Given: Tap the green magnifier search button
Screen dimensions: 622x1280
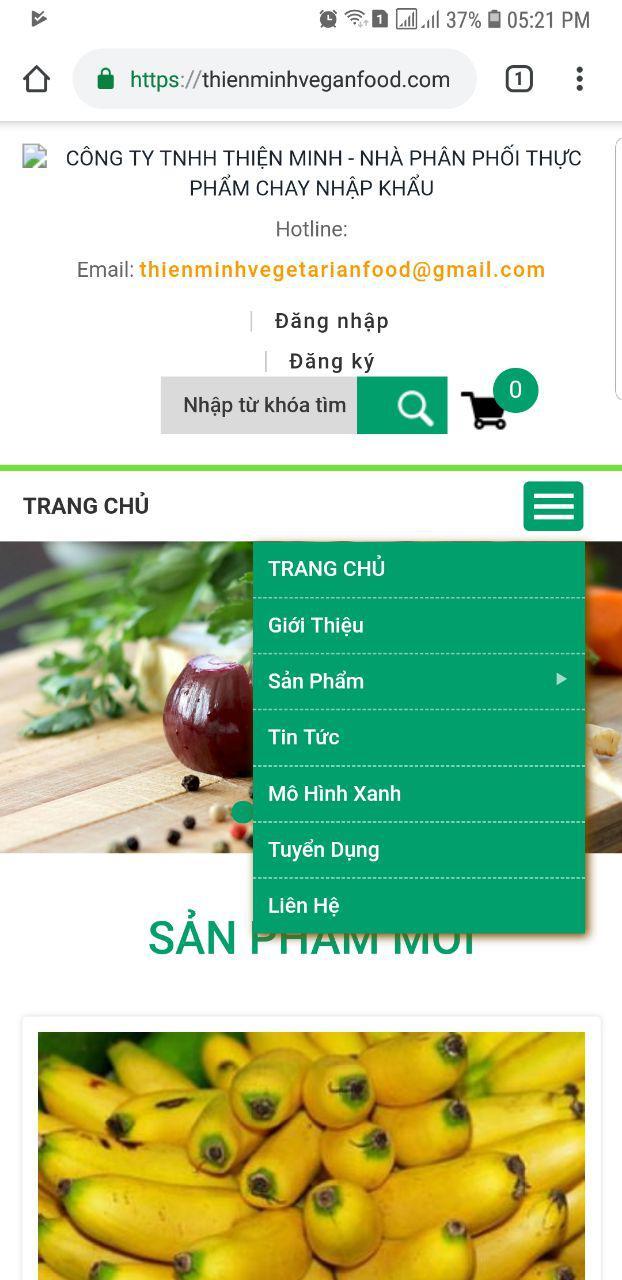Looking at the screenshot, I should tap(402, 405).
